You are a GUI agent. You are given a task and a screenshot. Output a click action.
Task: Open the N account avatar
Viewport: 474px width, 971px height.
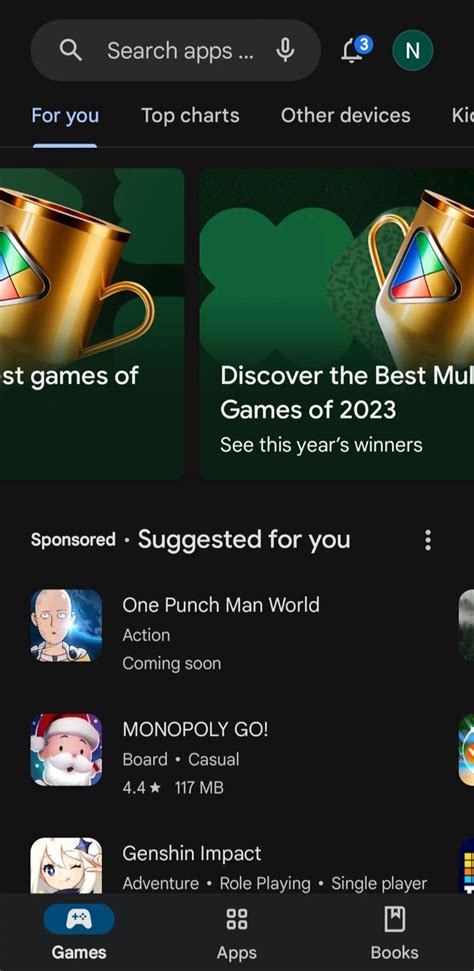412,51
